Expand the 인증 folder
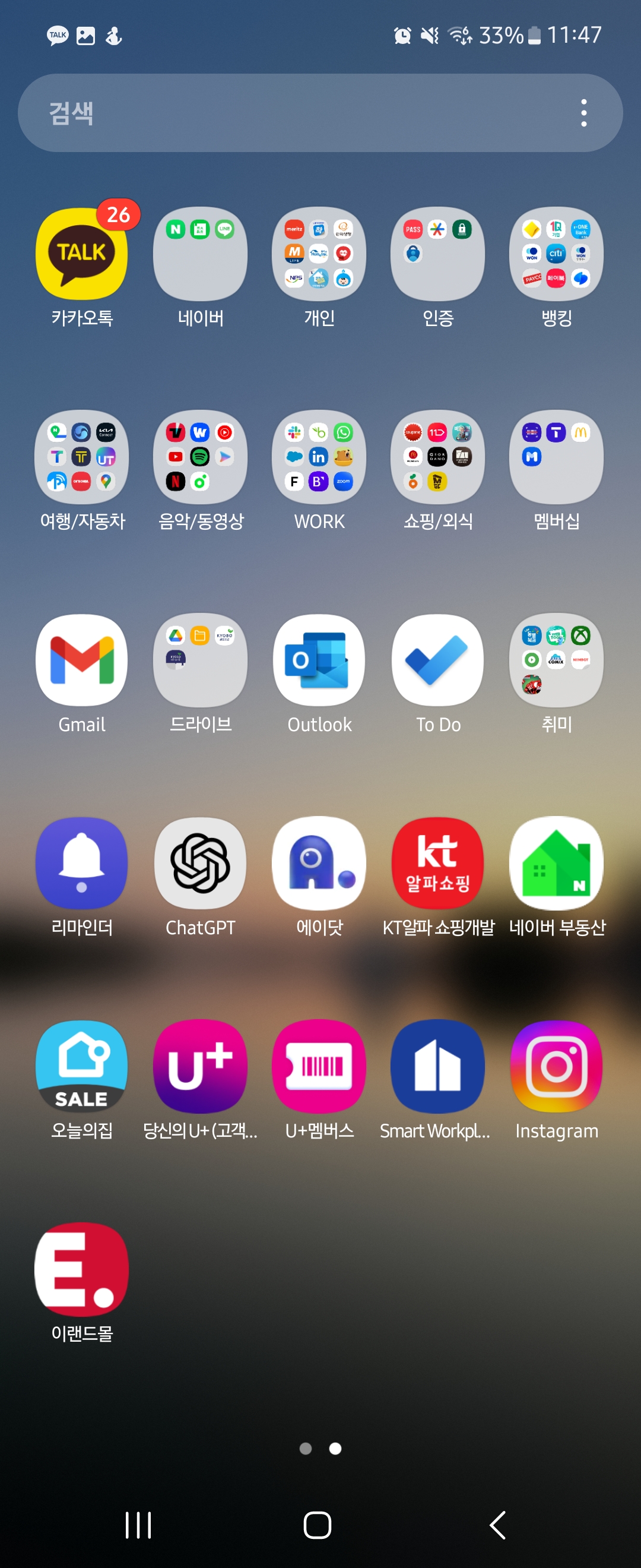Image resolution: width=641 pixels, height=1568 pixels. [x=437, y=254]
